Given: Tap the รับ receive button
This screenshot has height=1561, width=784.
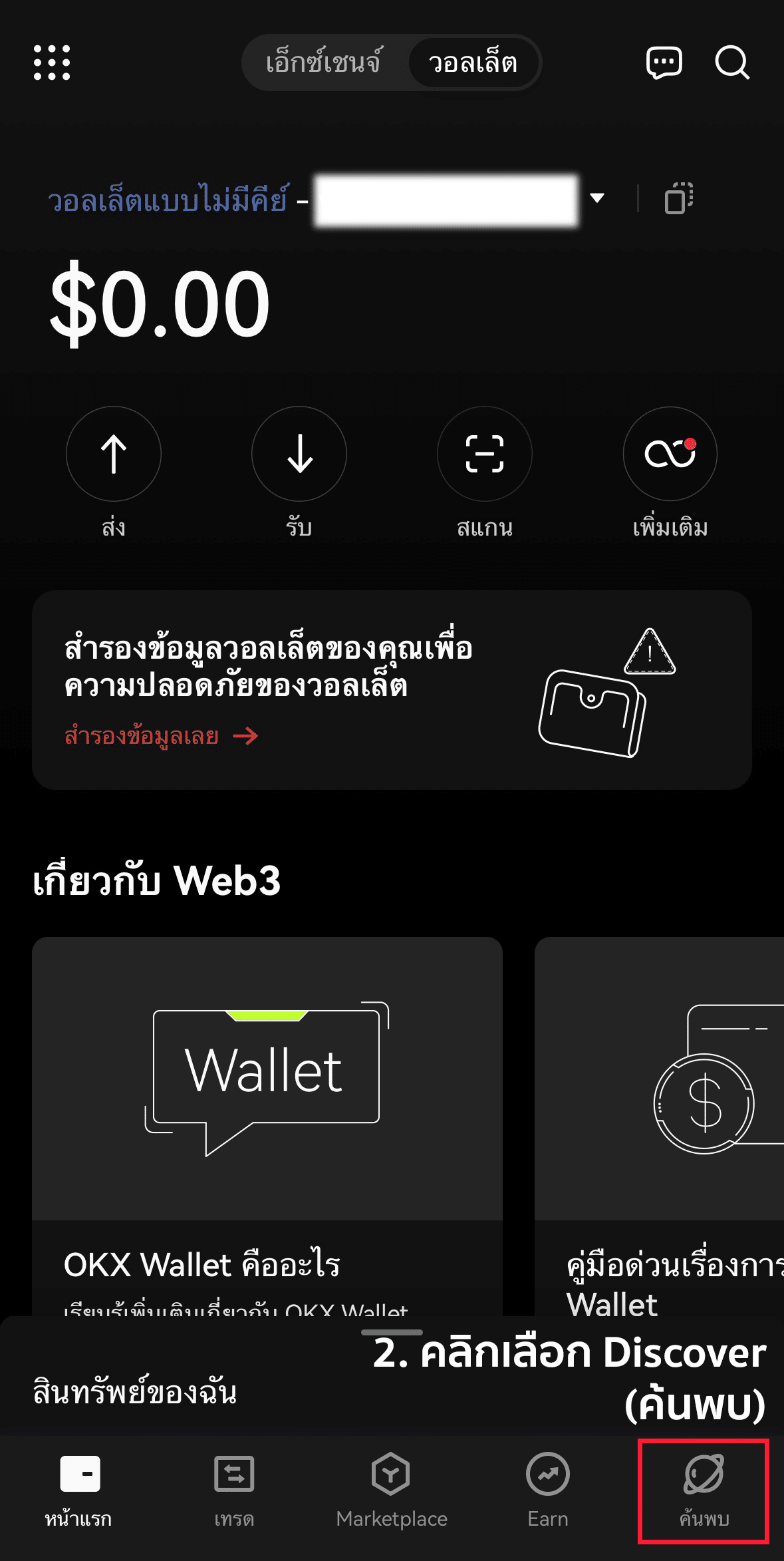Looking at the screenshot, I should tap(299, 454).
